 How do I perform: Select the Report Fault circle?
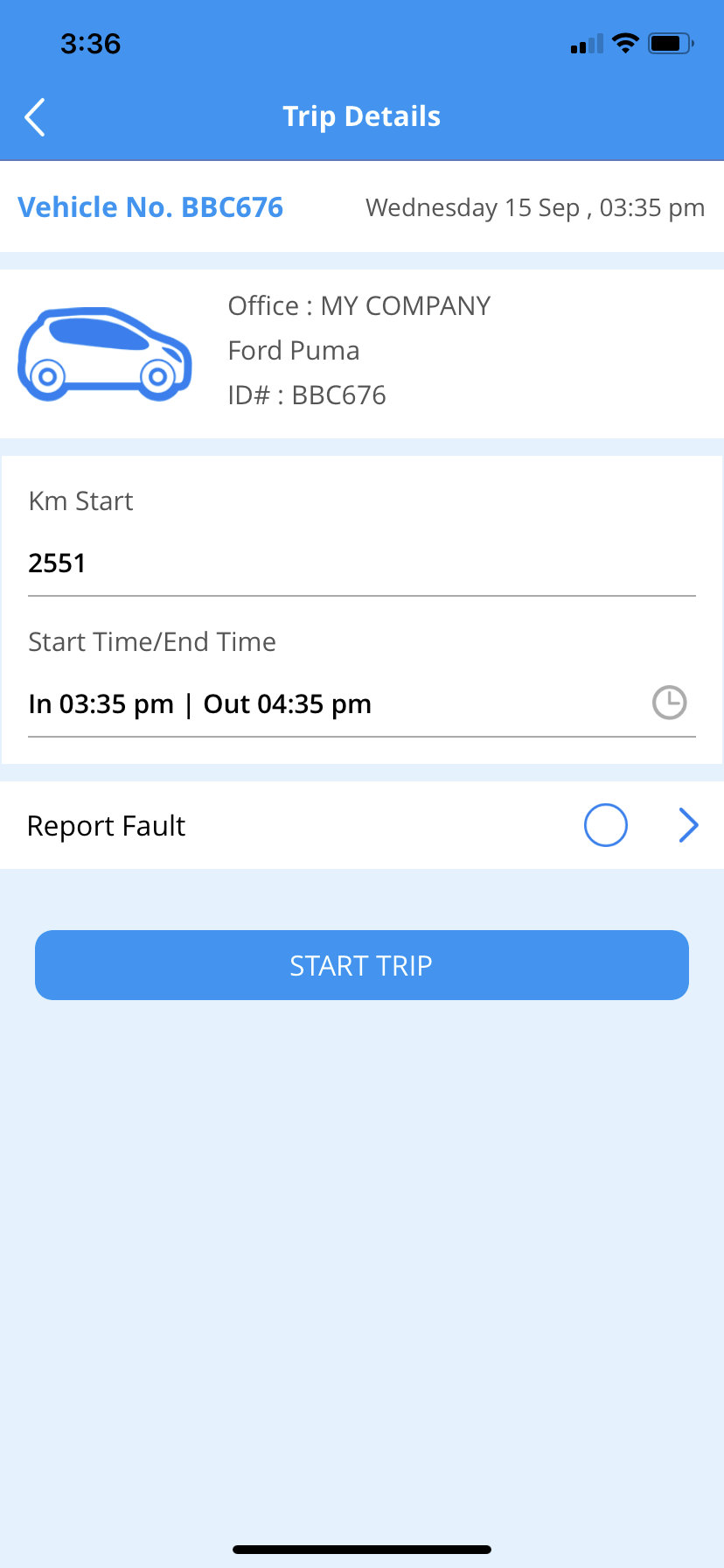coord(606,825)
